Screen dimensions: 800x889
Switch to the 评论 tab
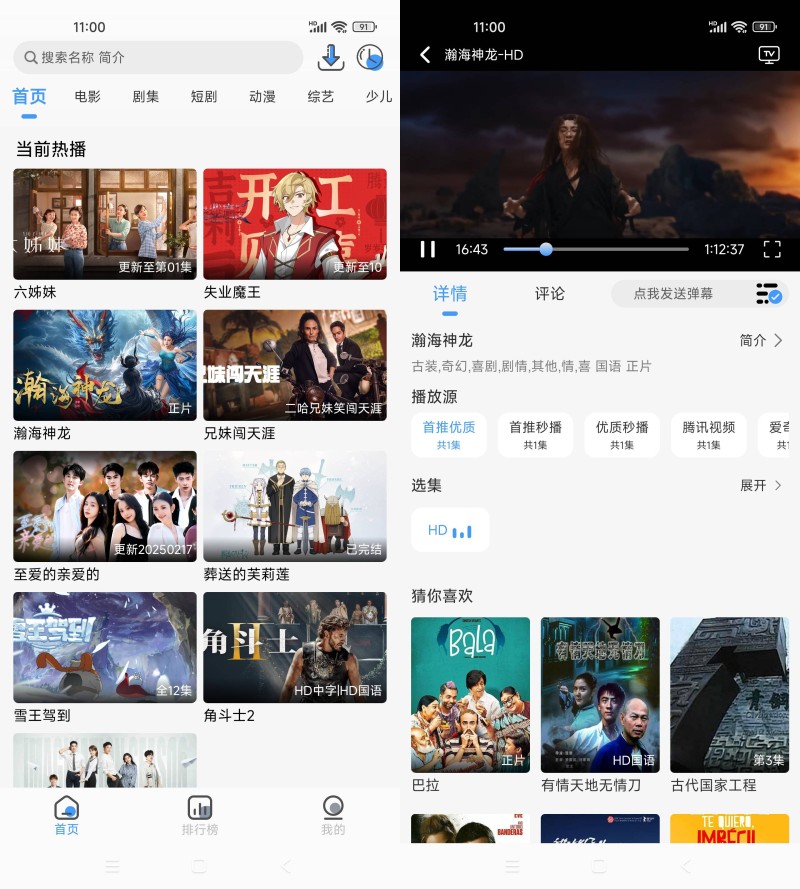coord(549,293)
